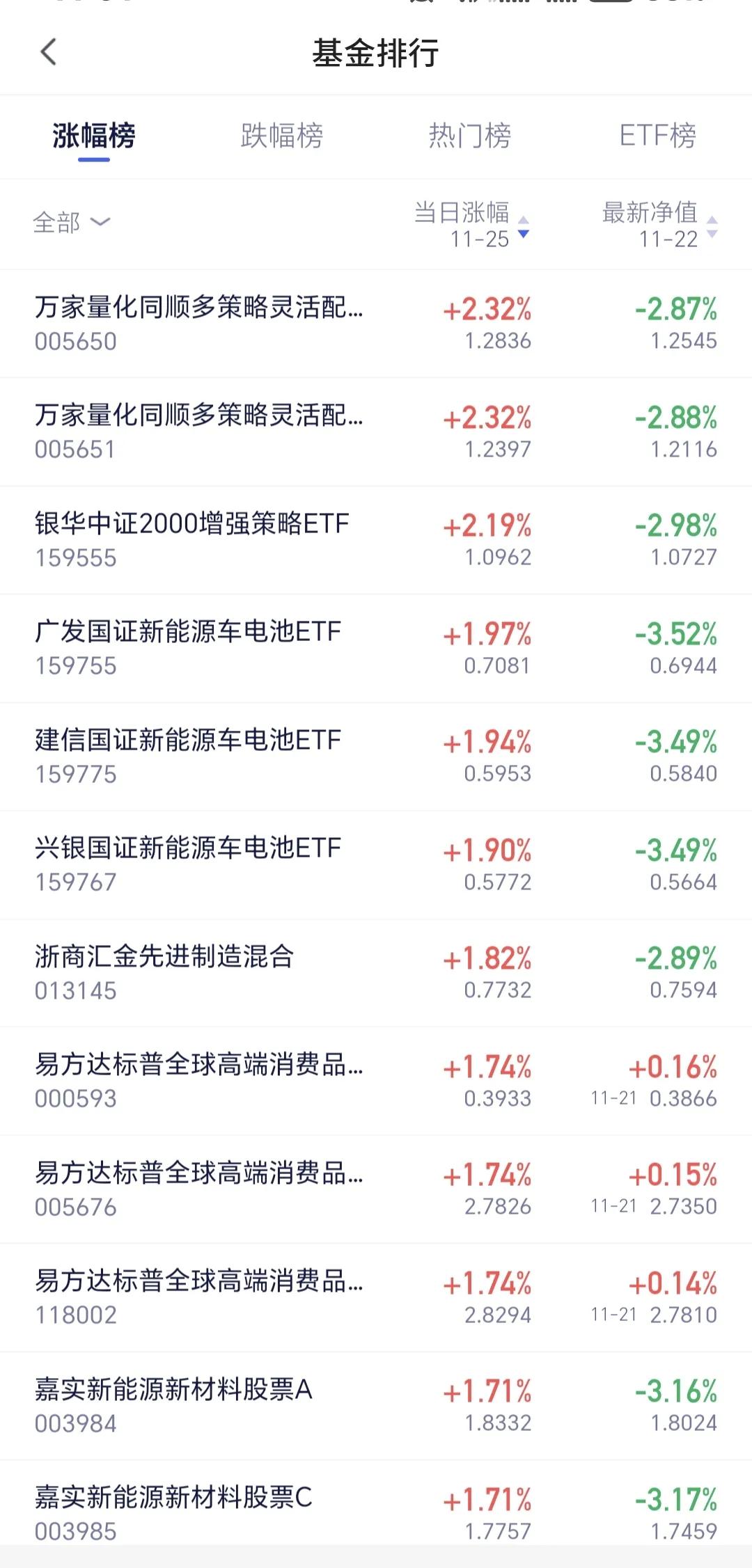Switch to the 跌幅榜 tab
The width and height of the screenshot is (752, 1568).
[282, 136]
